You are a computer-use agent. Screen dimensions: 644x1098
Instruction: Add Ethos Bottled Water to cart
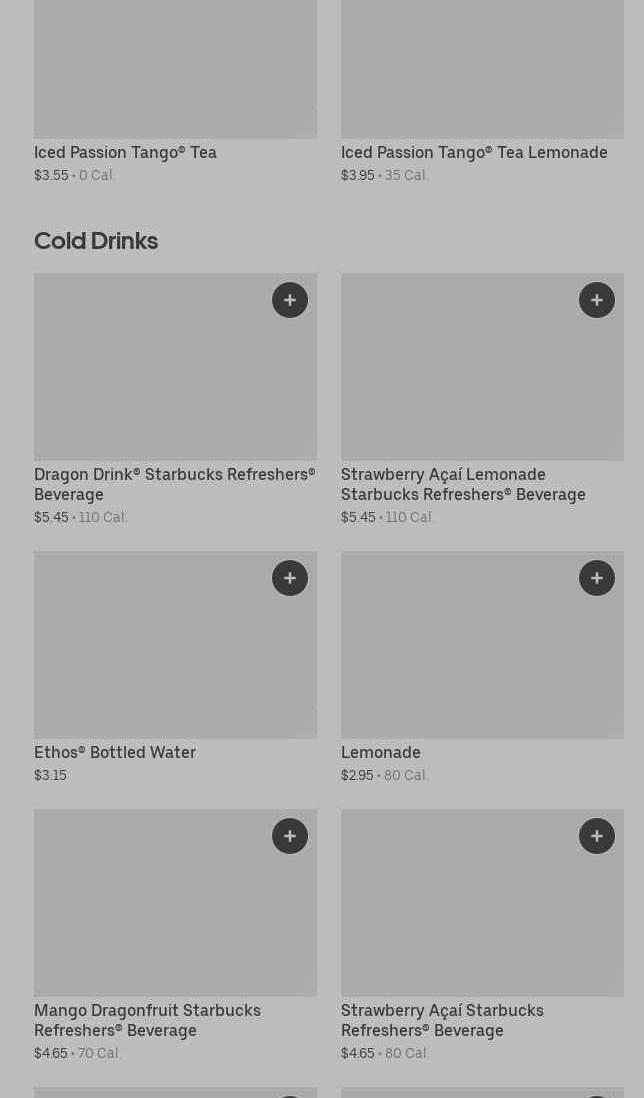pos(290,578)
